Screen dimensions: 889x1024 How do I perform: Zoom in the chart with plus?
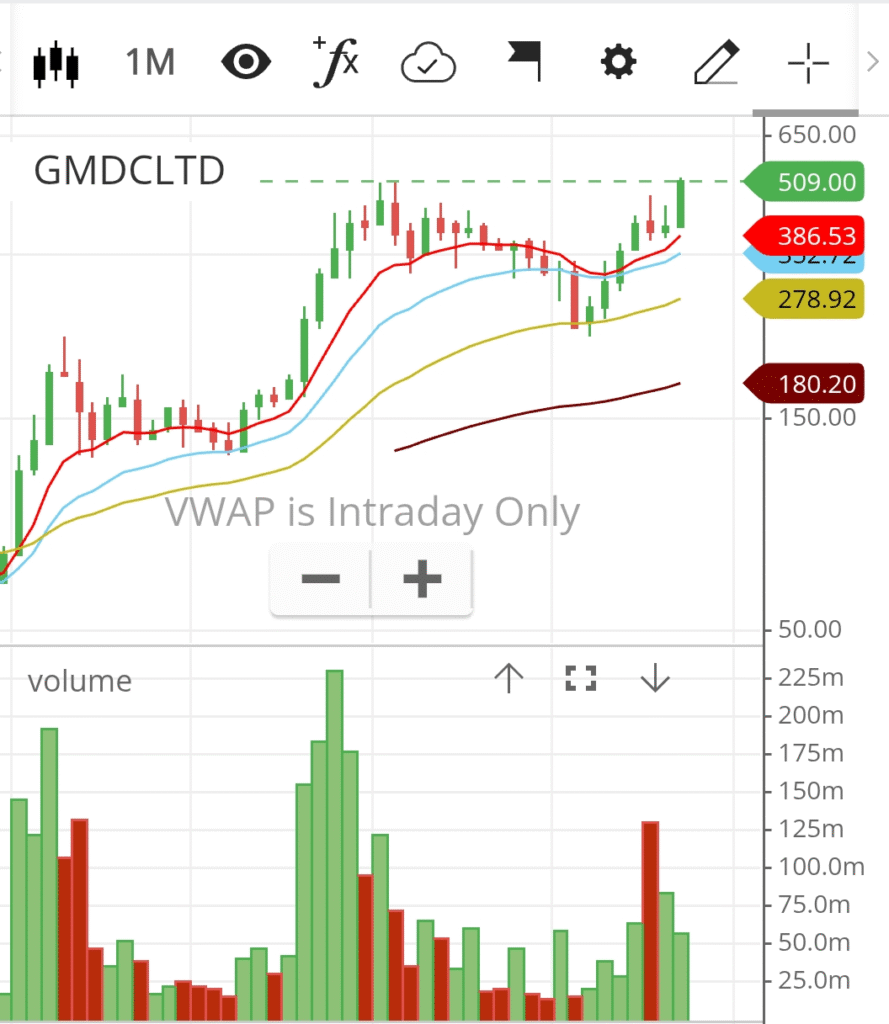pos(422,578)
